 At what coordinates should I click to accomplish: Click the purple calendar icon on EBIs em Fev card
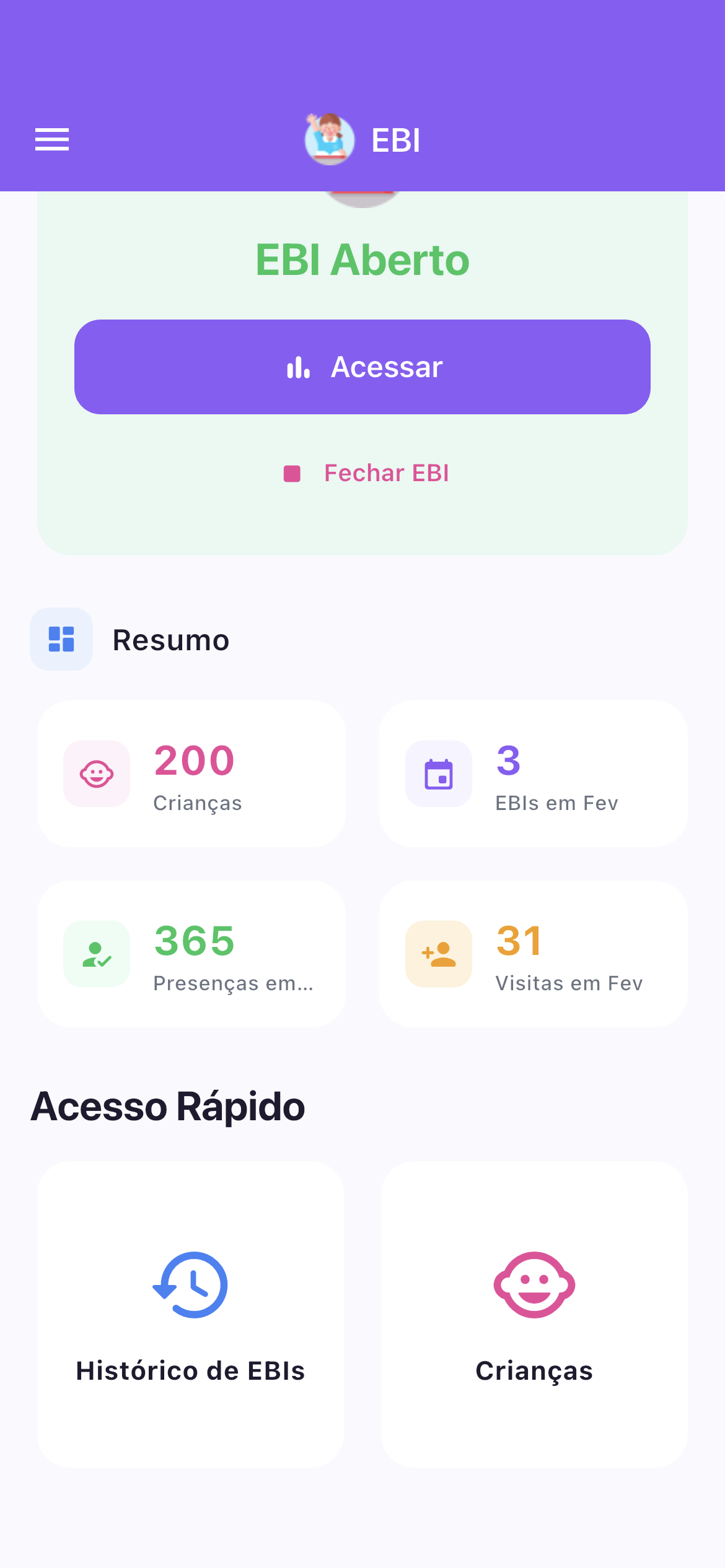click(x=438, y=774)
